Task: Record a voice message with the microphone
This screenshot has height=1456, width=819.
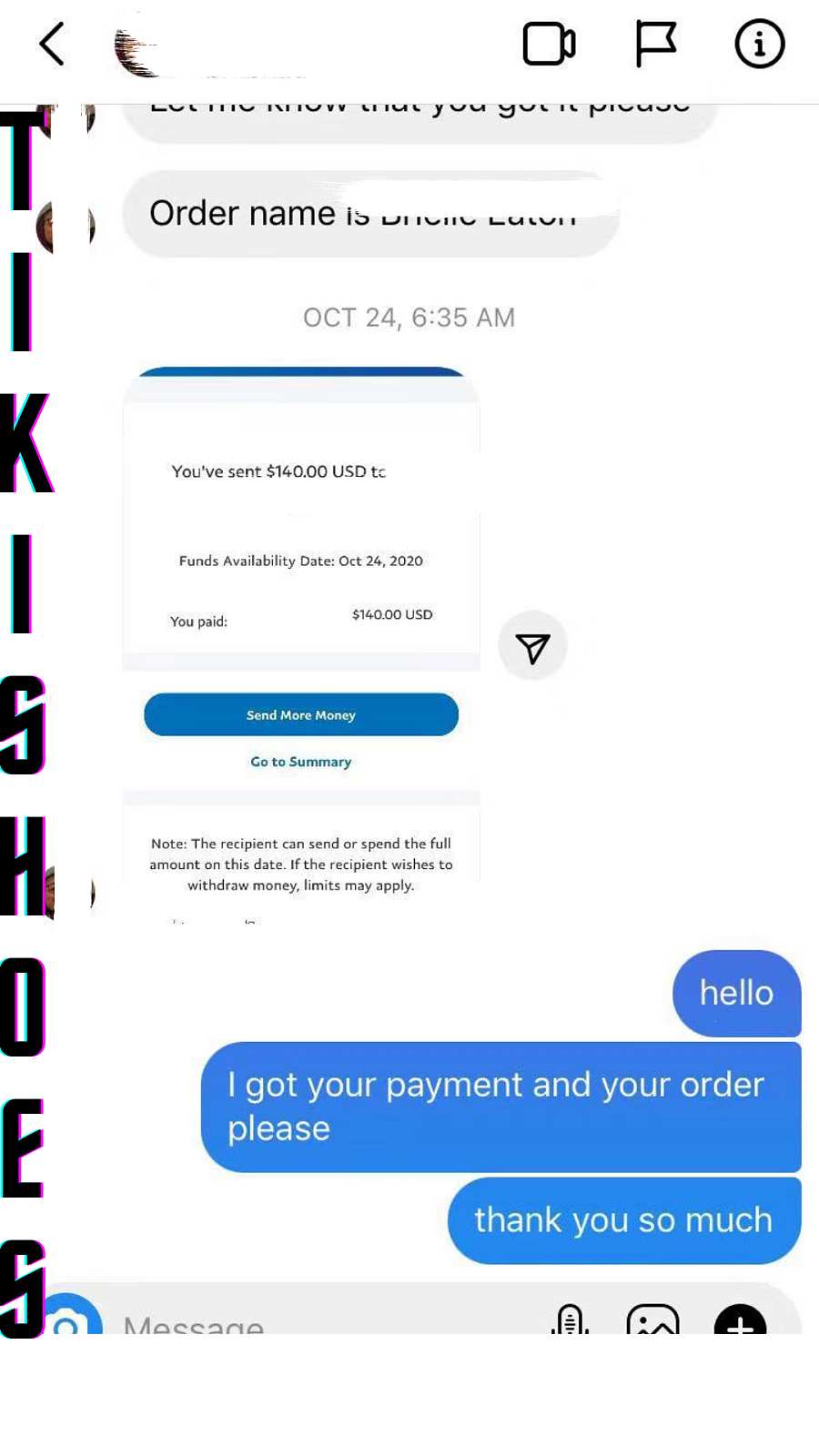Action: [571, 1319]
